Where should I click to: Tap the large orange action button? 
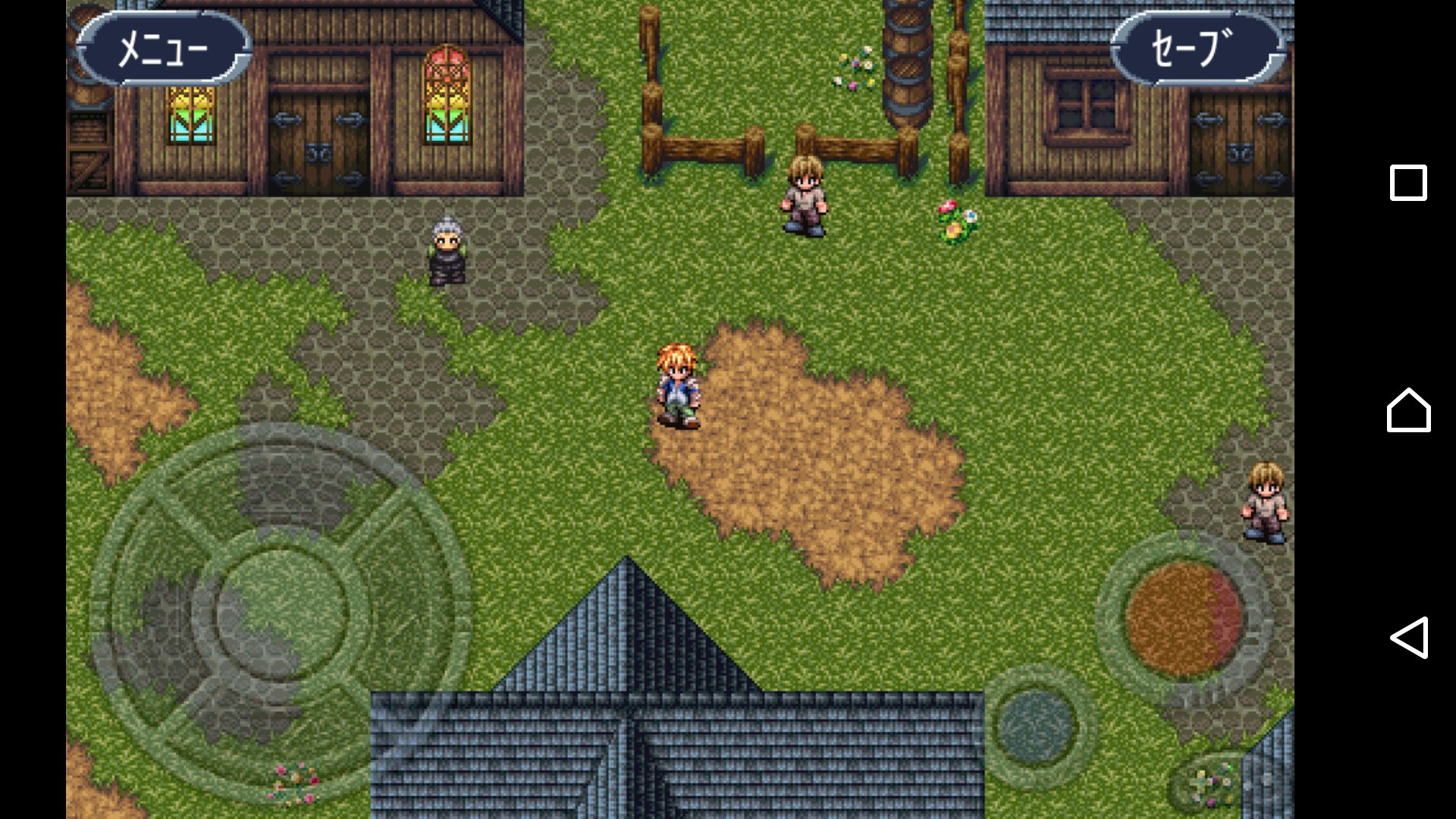point(1183,618)
